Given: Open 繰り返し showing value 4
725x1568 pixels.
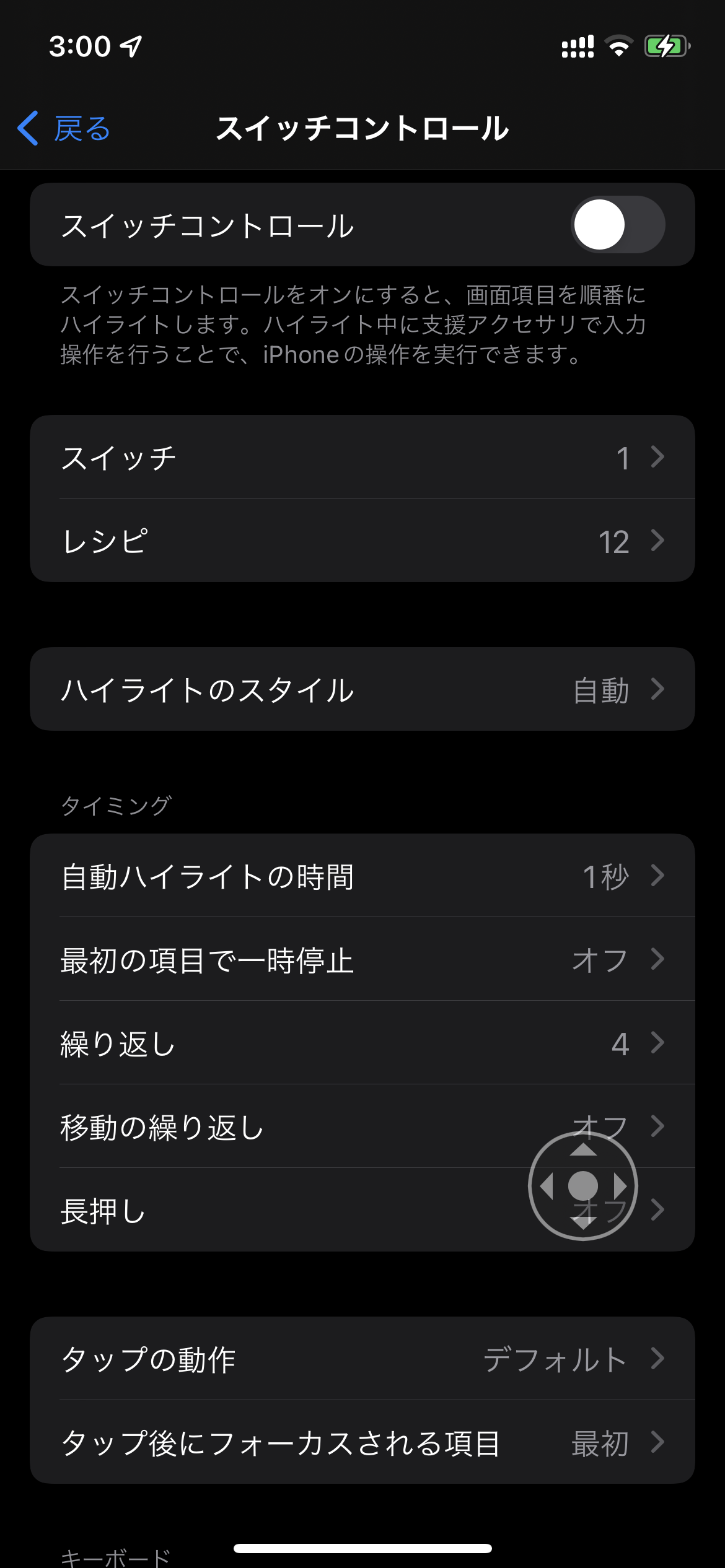Looking at the screenshot, I should pyautogui.click(x=362, y=1043).
